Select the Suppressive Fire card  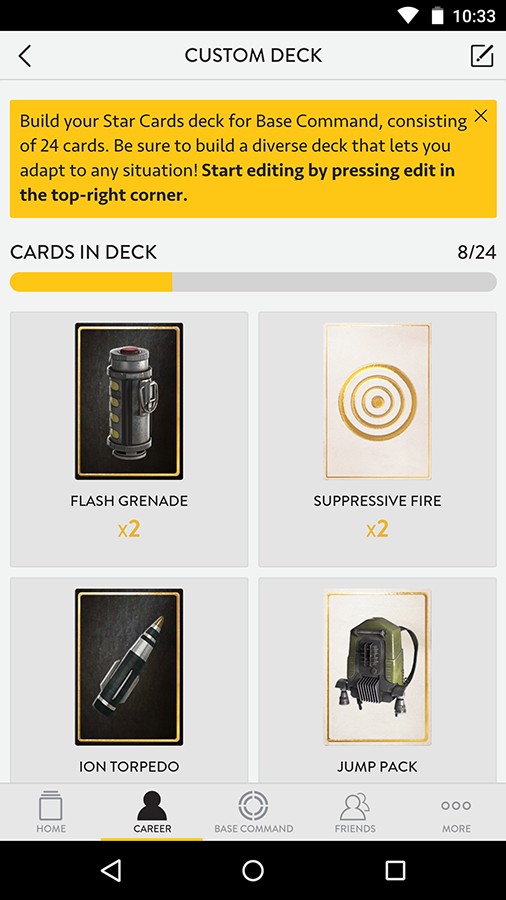click(x=377, y=439)
